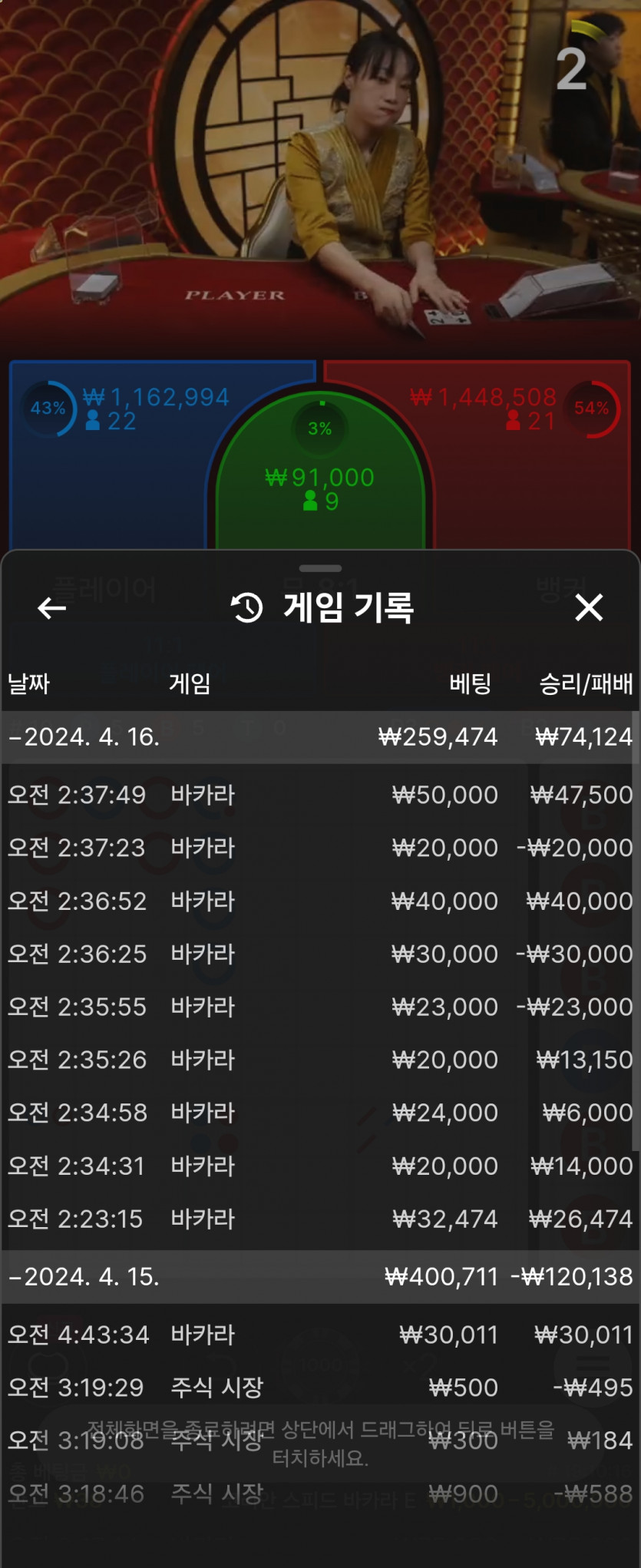
Task: Close the game history panel
Action: click(589, 607)
